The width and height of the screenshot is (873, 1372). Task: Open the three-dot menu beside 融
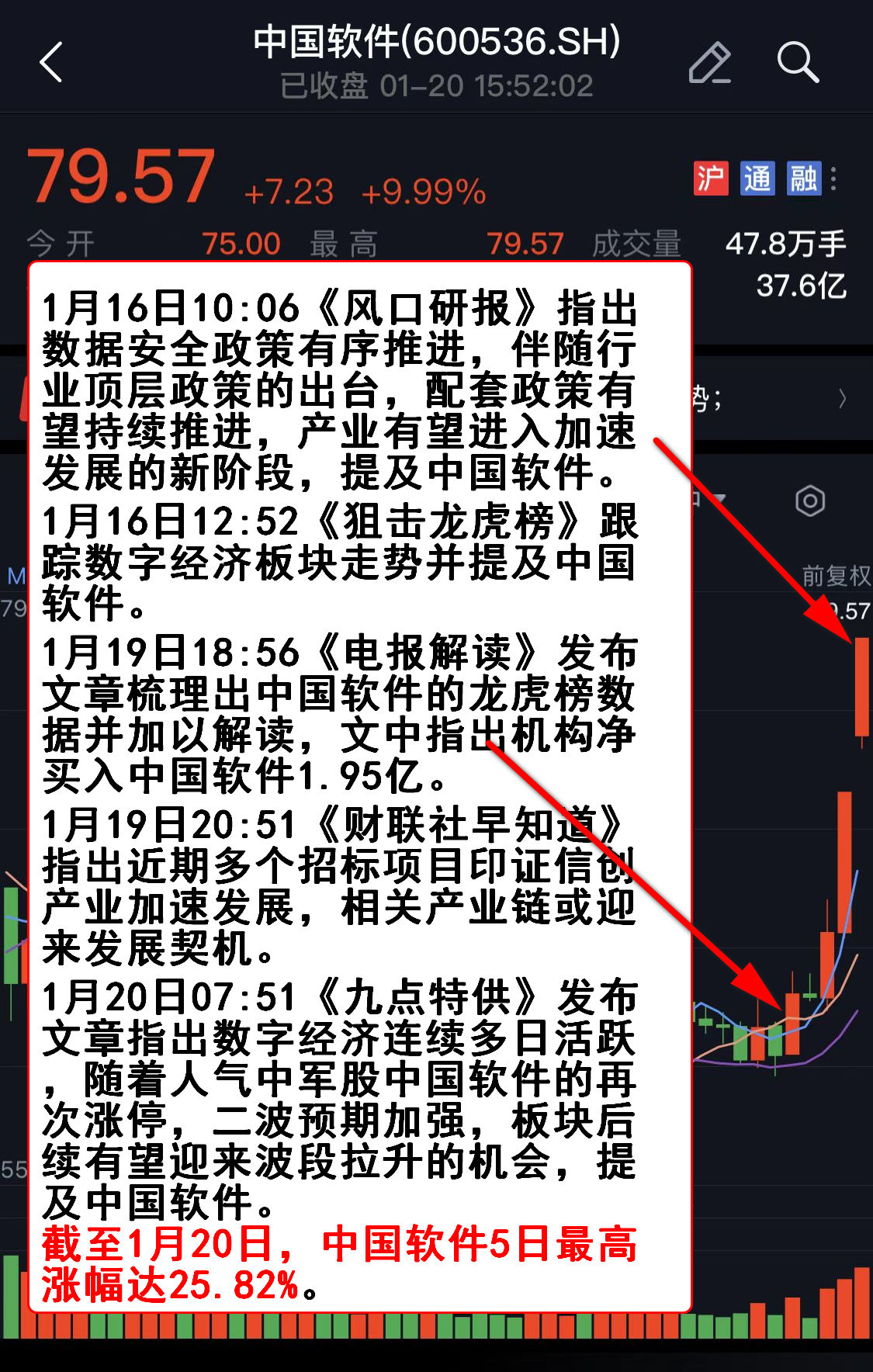coord(834,178)
